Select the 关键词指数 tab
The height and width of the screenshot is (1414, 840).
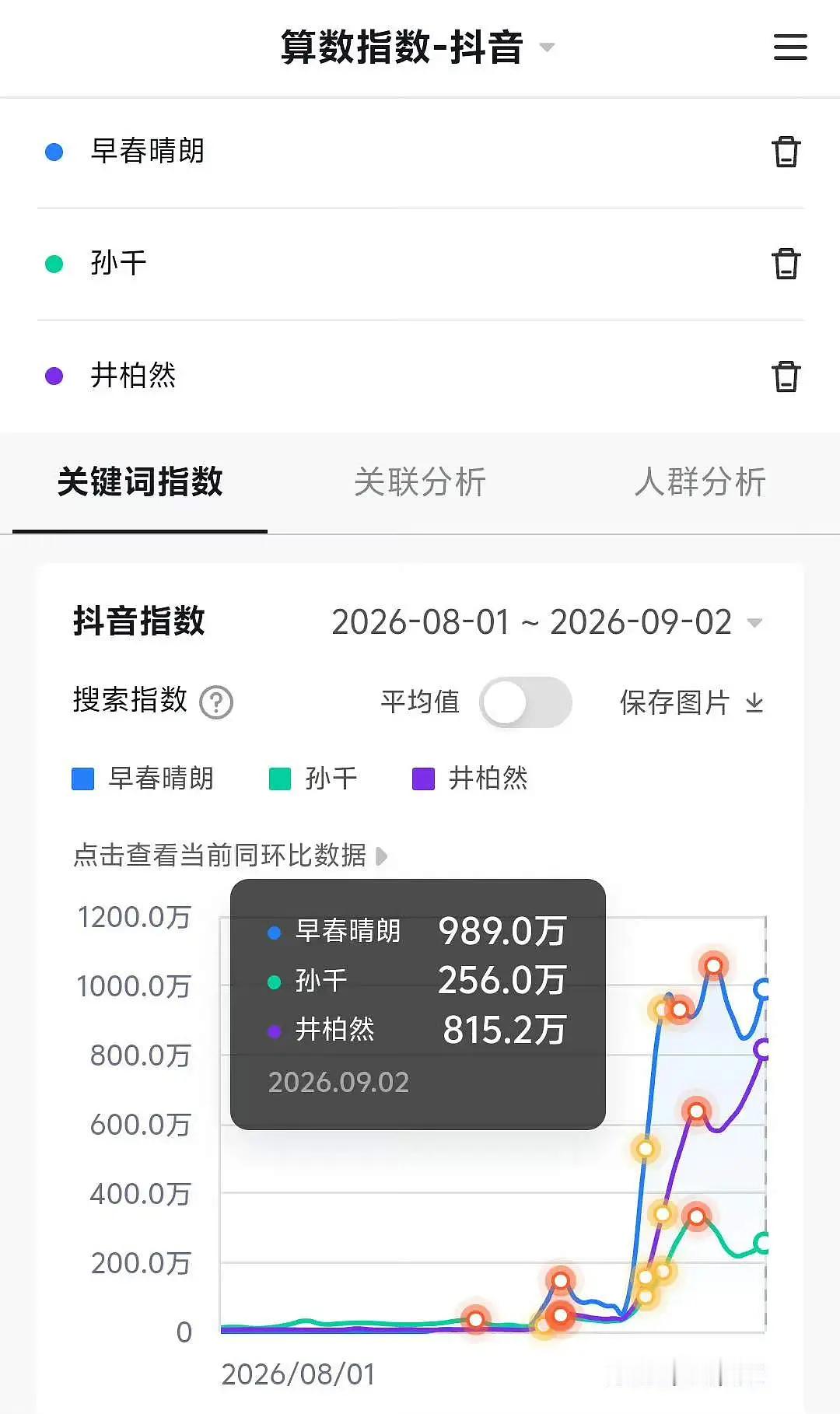click(140, 482)
